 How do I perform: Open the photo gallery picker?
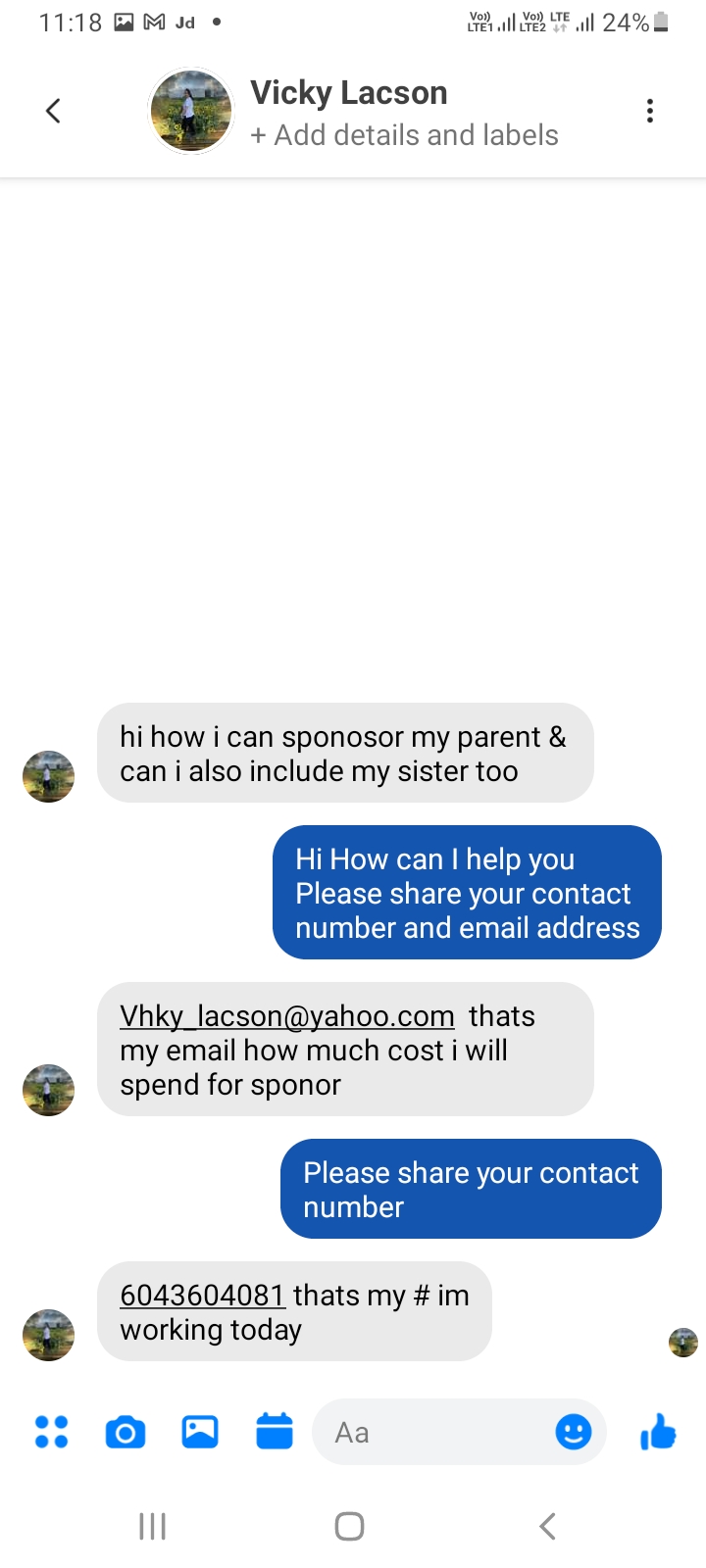[x=200, y=1432]
